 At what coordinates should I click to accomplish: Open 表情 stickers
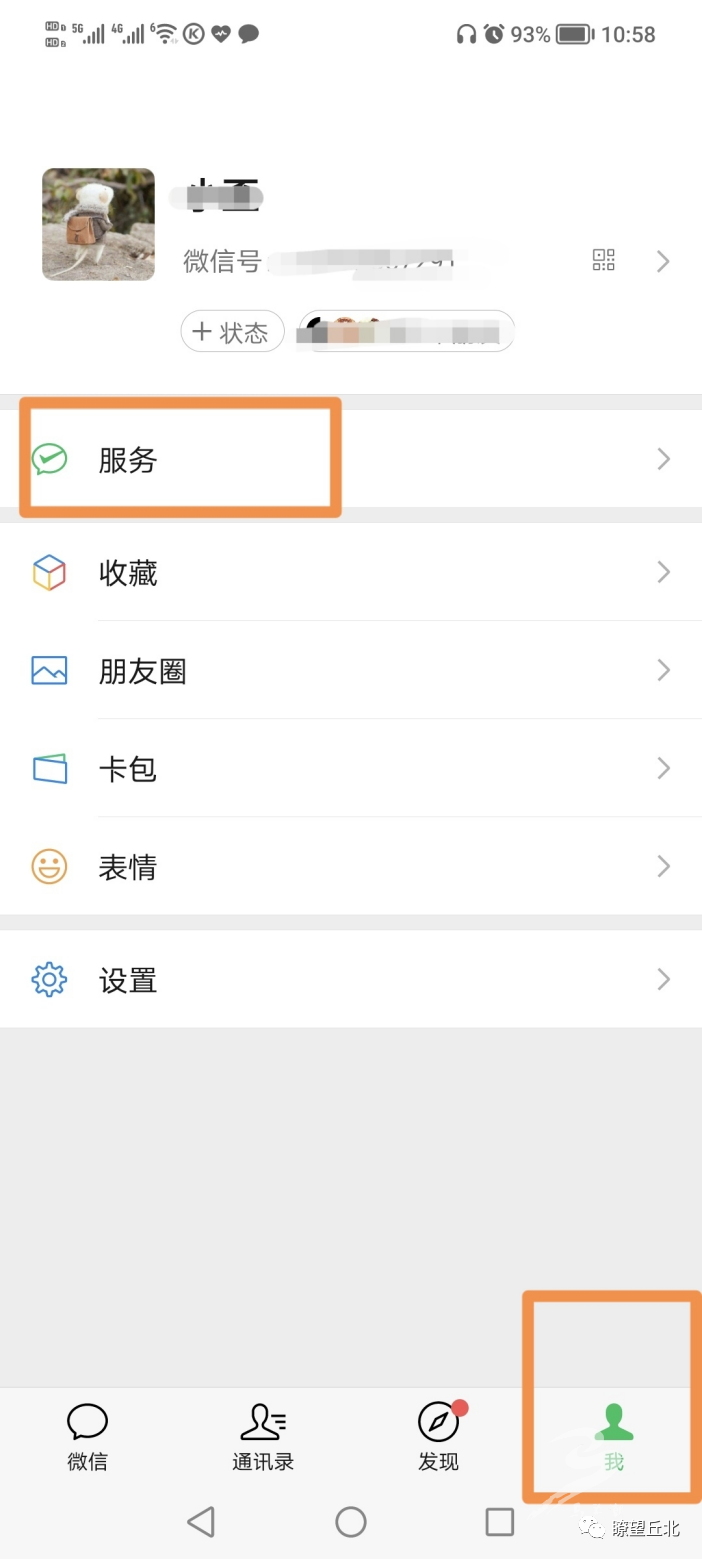(x=351, y=866)
